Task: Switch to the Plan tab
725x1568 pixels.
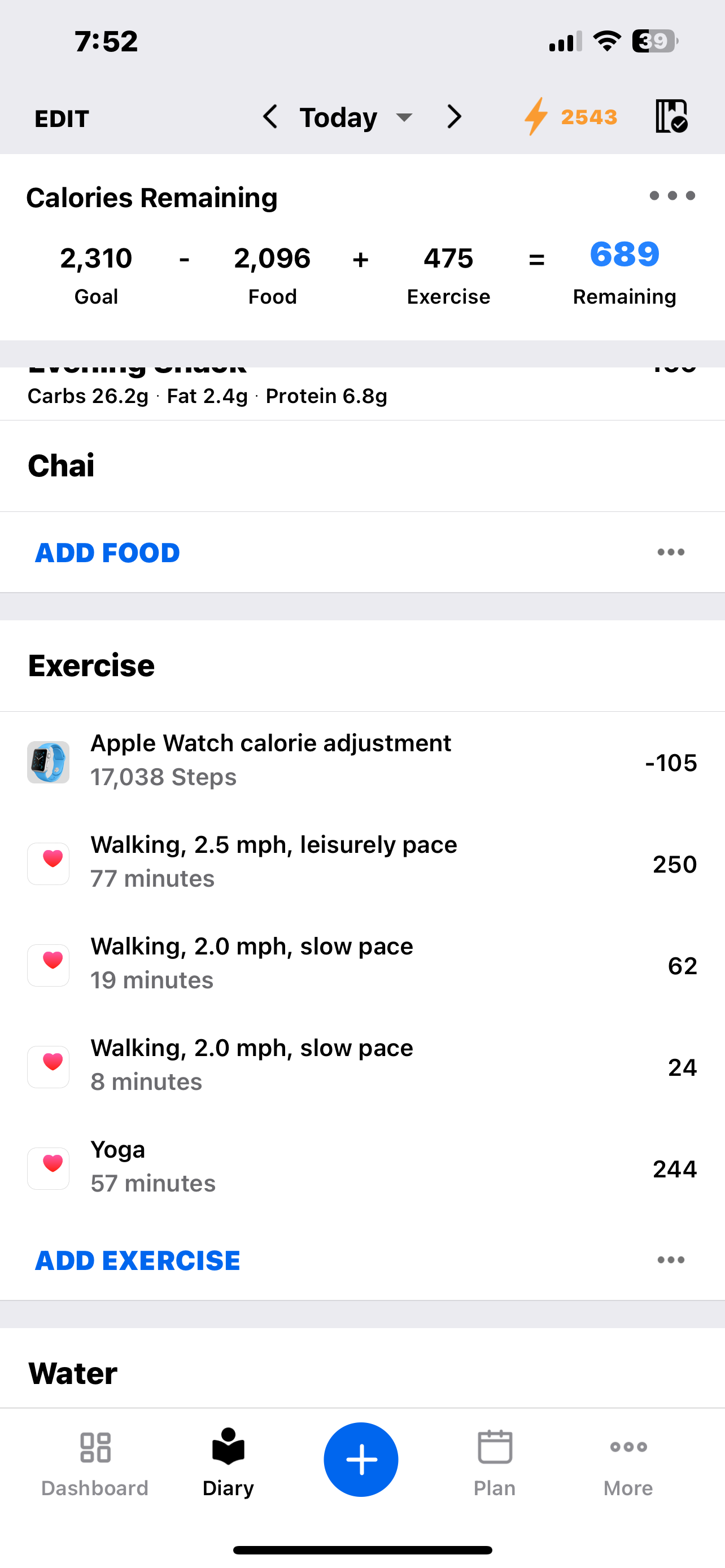Action: pyautogui.click(x=494, y=1461)
